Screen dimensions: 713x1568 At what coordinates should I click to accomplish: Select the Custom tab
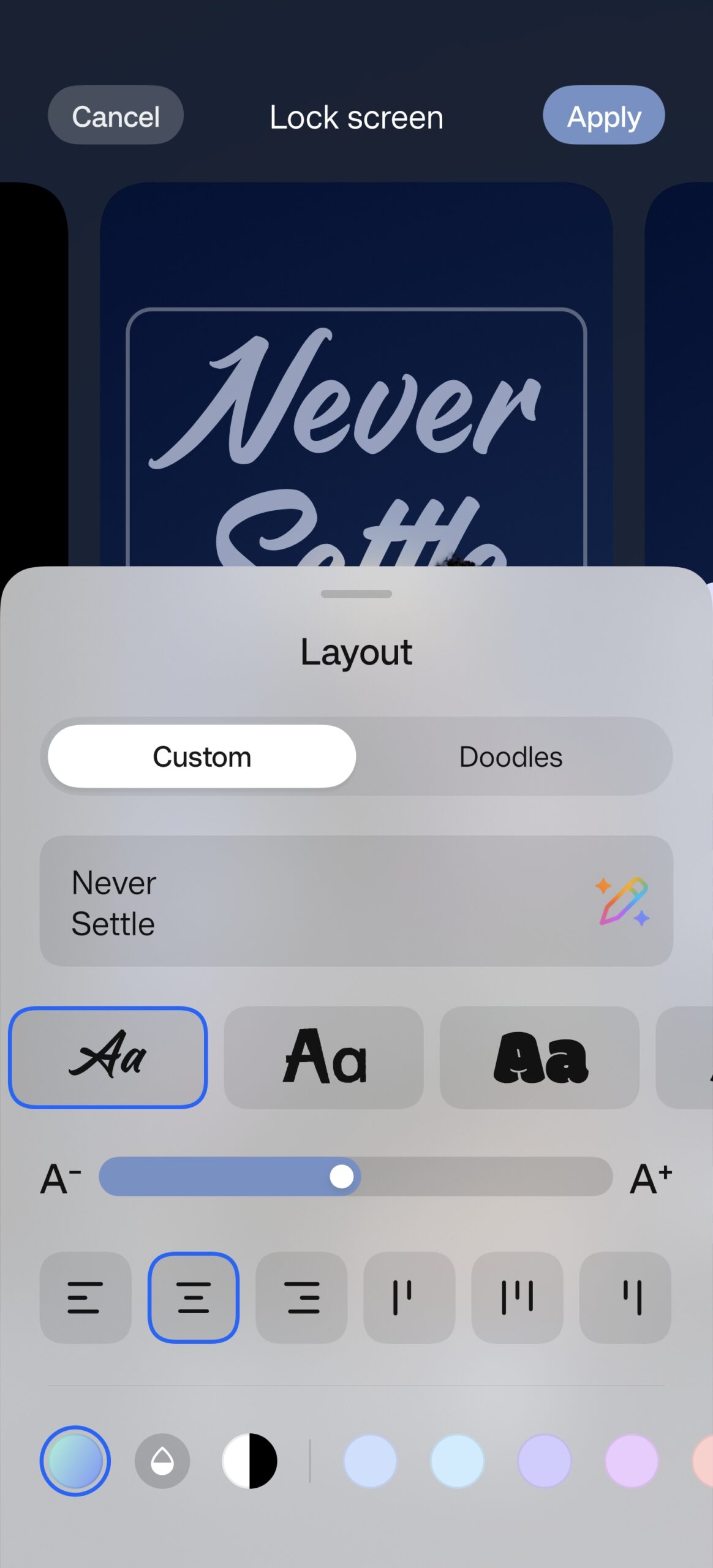pyautogui.click(x=202, y=757)
